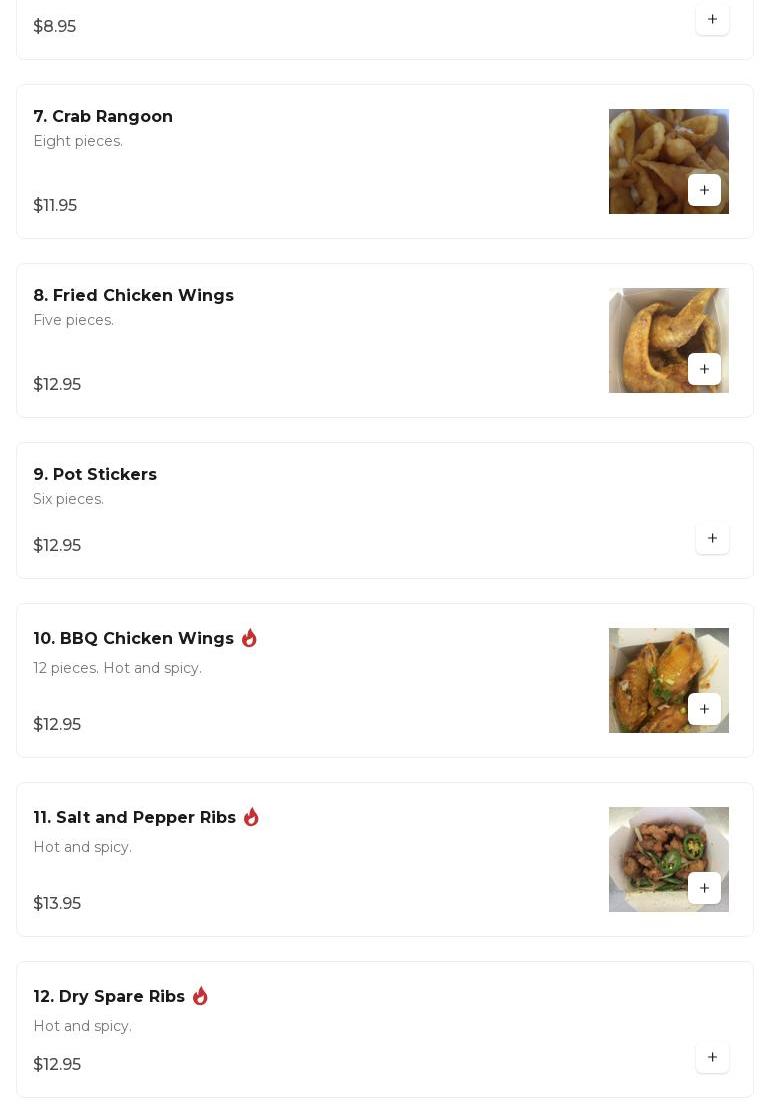View the Fried Chicken Wings item card
This screenshot has height=1106, width=770.
pyautogui.click(x=133, y=296)
